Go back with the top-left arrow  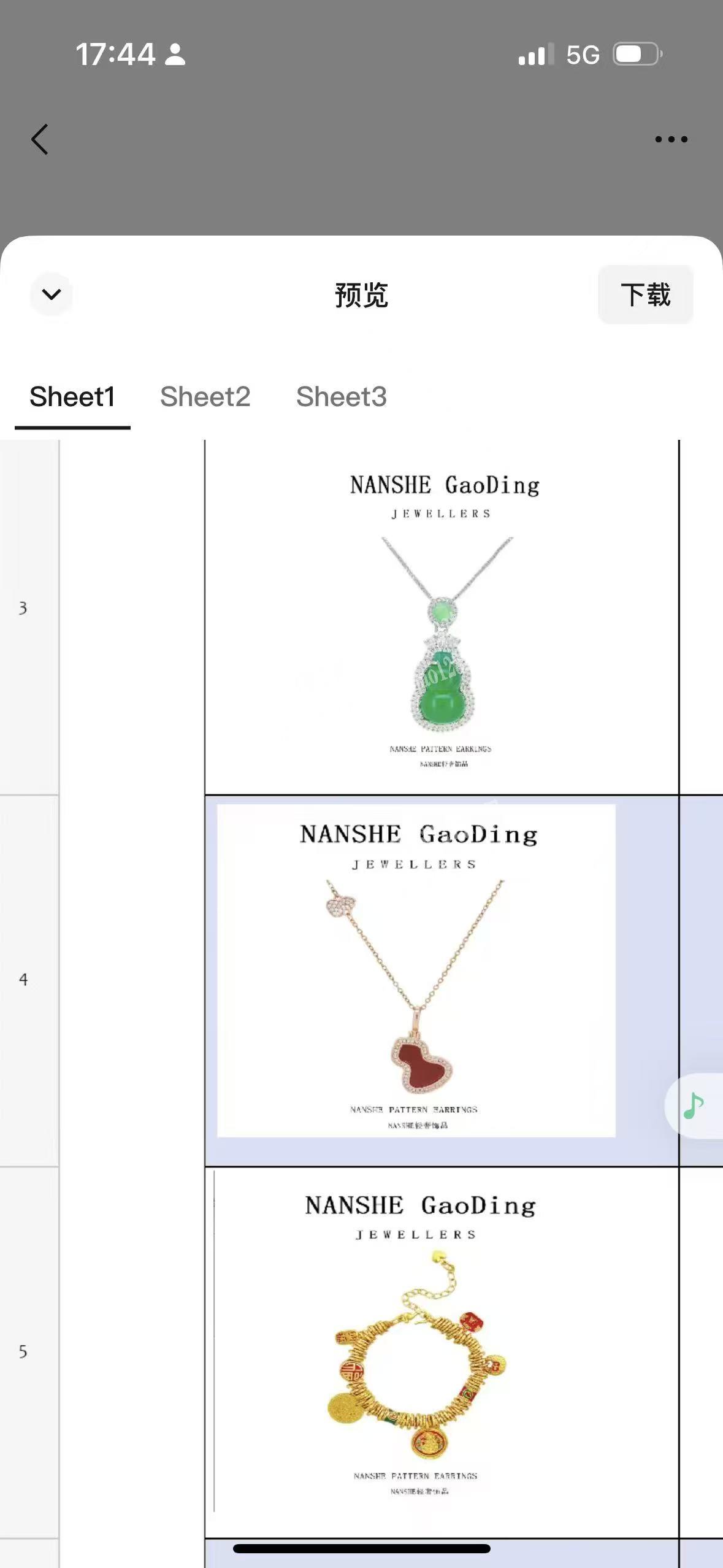coord(40,139)
